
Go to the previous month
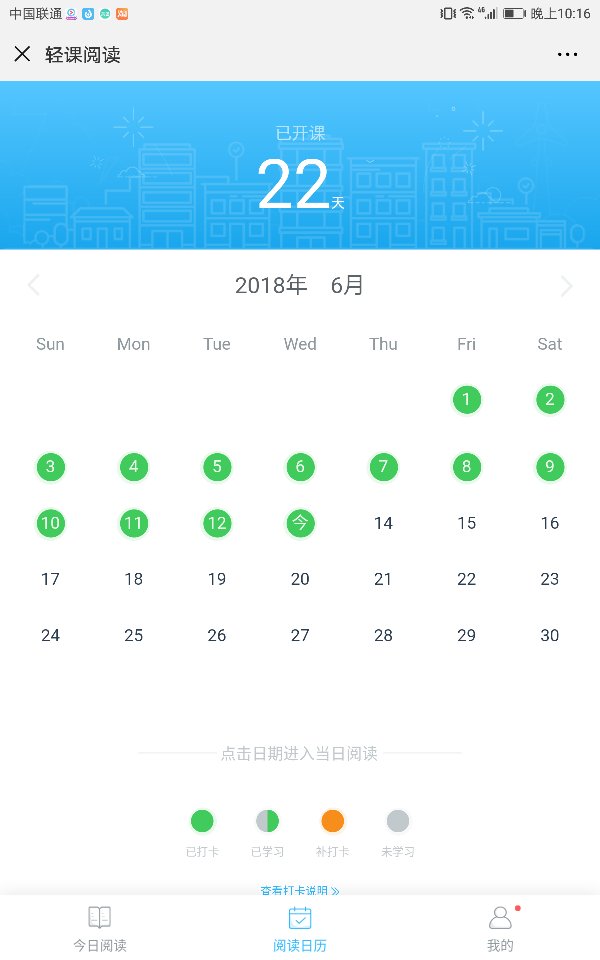click(x=34, y=285)
